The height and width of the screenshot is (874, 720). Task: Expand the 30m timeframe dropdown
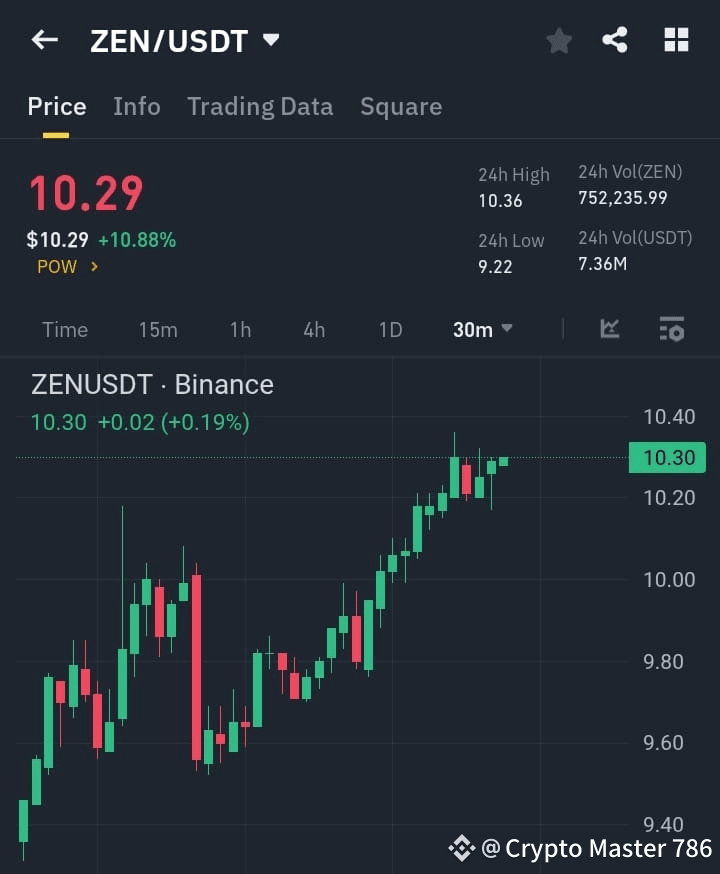482,329
